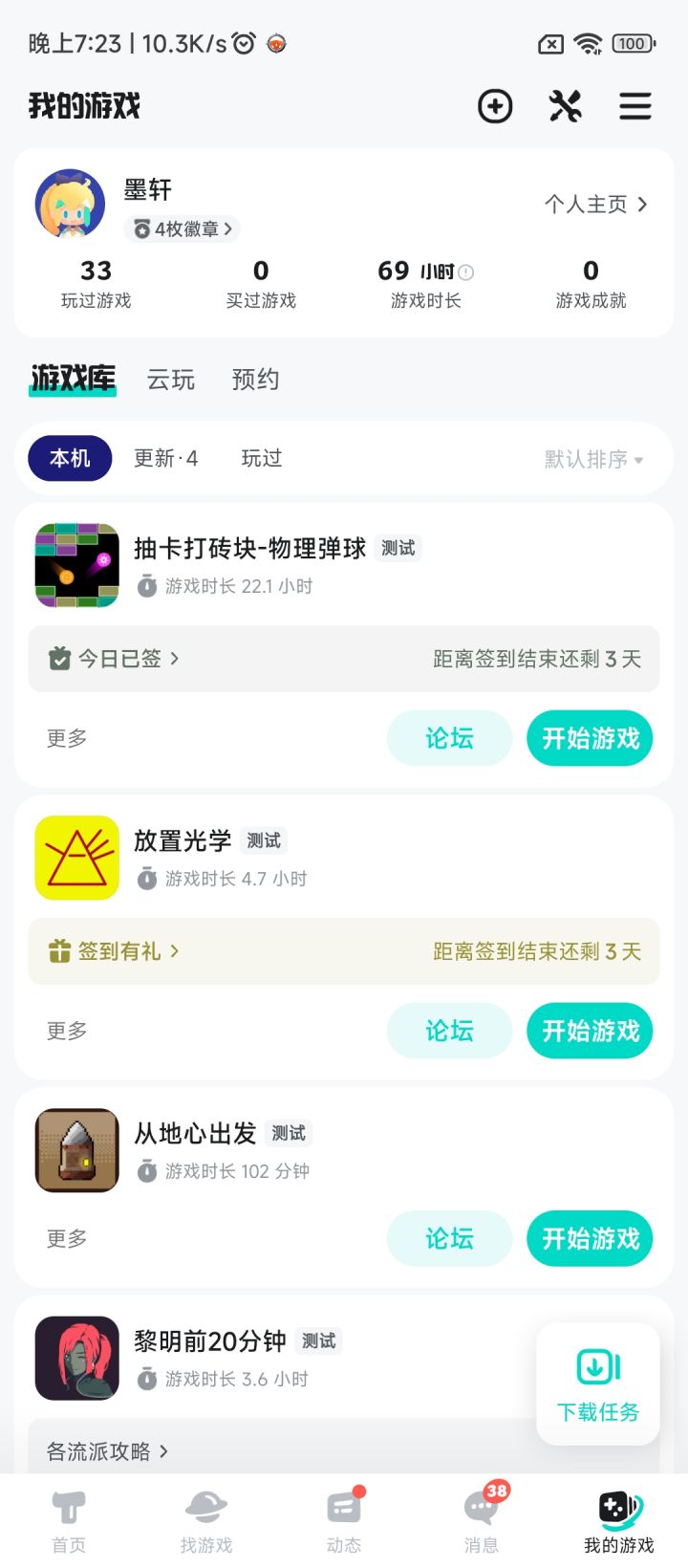
Task: Go to the 首页 tab
Action: point(69,1522)
